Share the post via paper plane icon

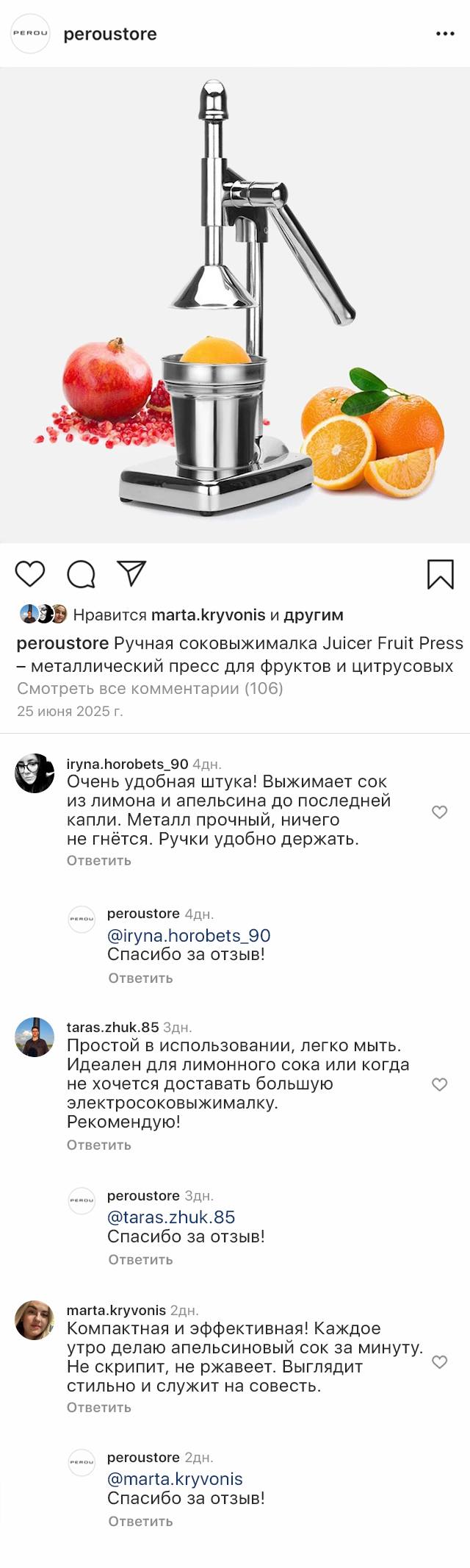132,573
